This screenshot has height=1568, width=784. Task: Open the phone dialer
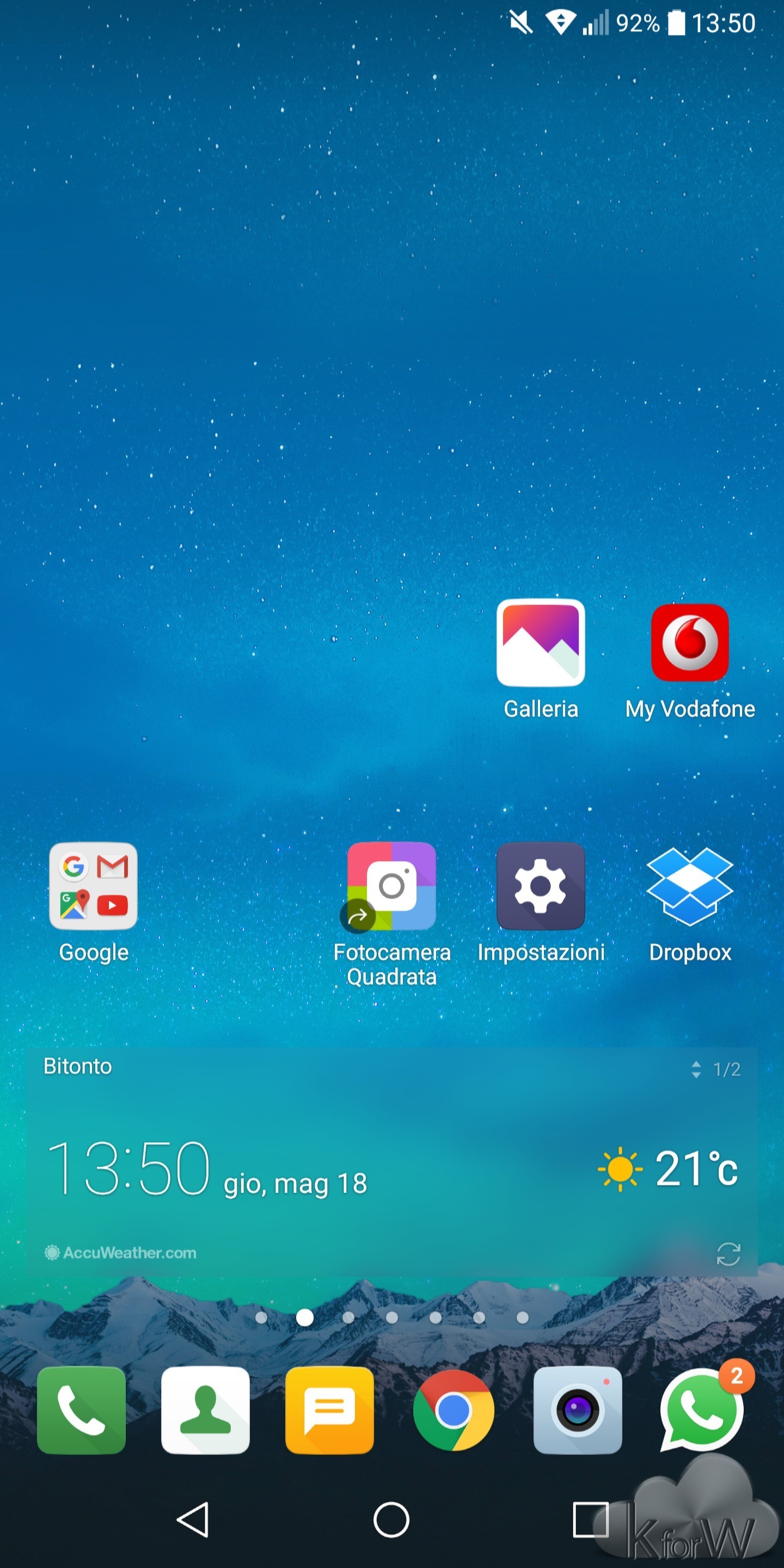point(82,1410)
